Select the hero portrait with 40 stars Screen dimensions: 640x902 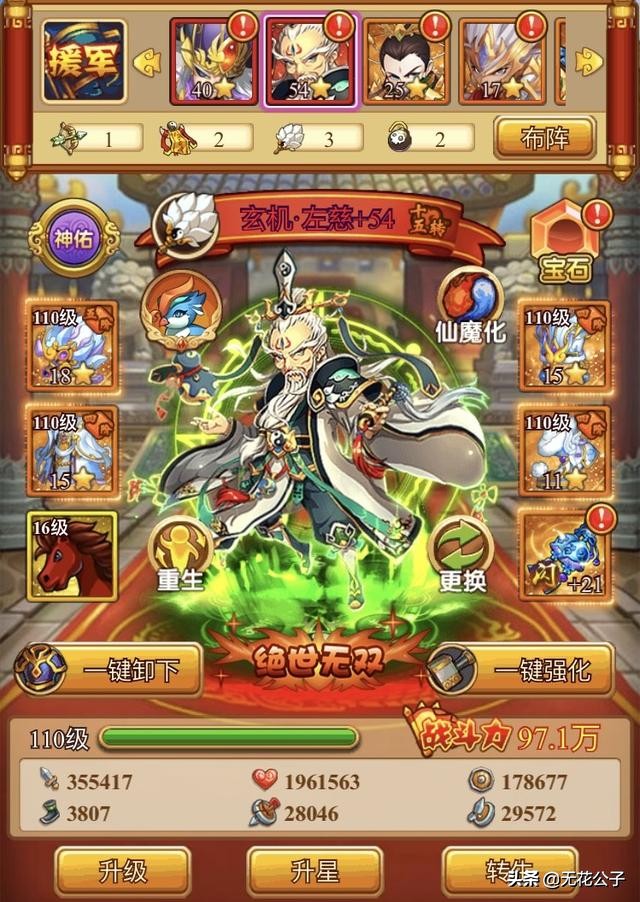[212, 61]
